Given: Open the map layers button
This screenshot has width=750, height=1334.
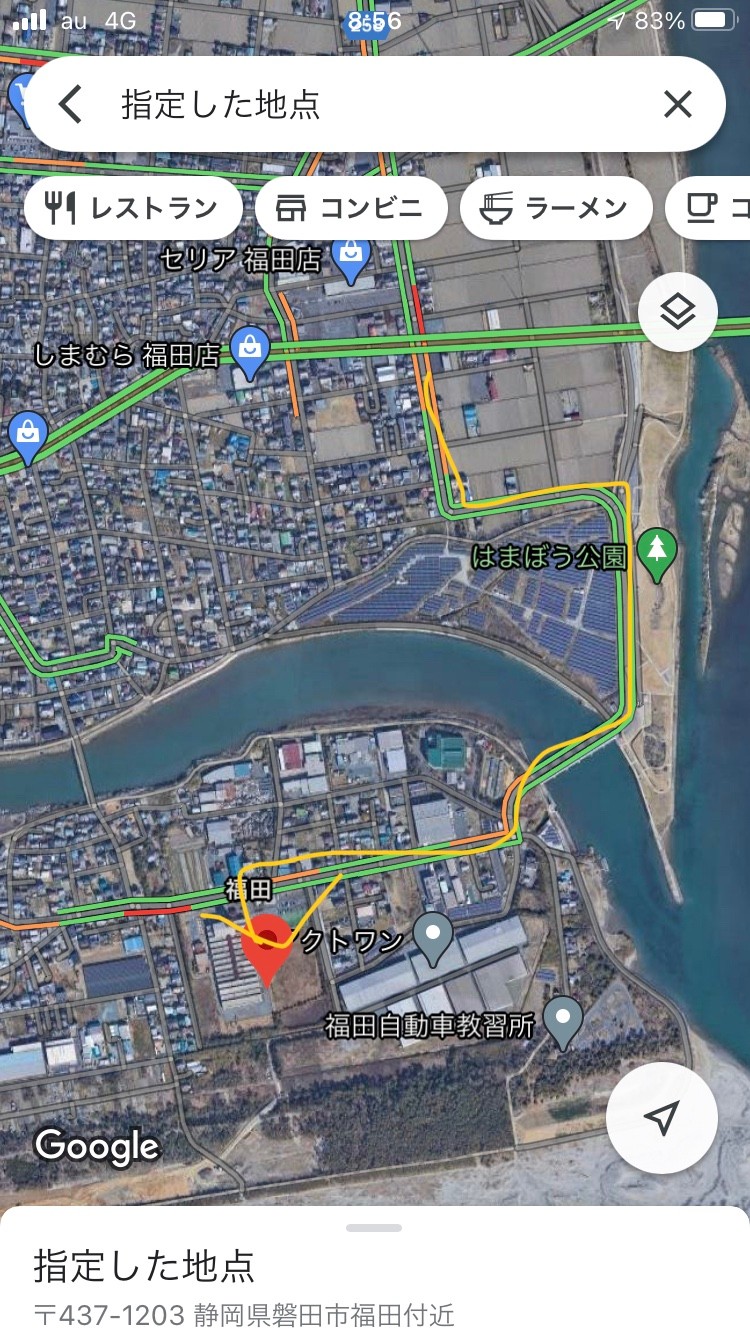Looking at the screenshot, I should tap(678, 312).
